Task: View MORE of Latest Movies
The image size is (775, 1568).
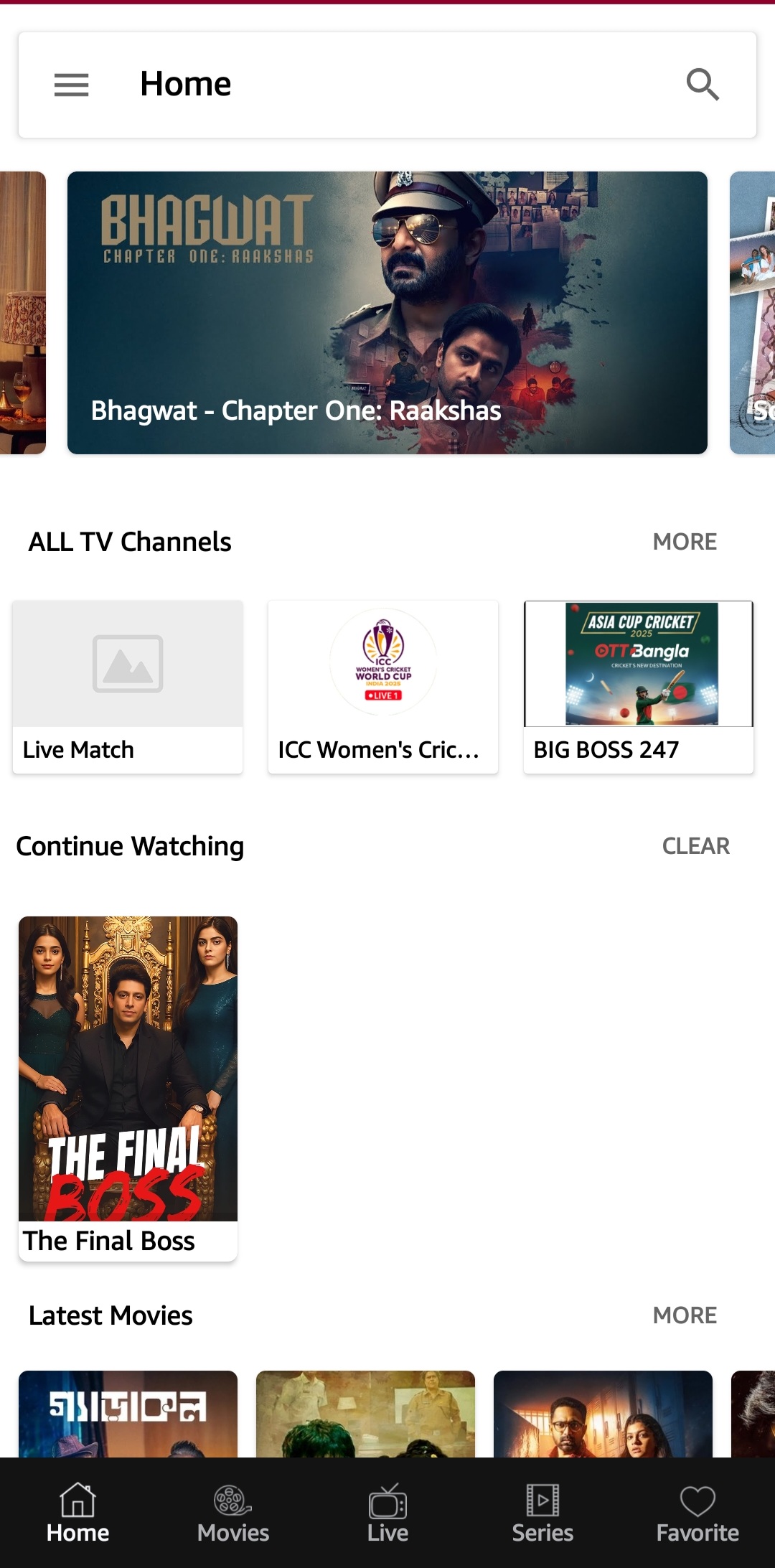Action: click(x=685, y=1315)
